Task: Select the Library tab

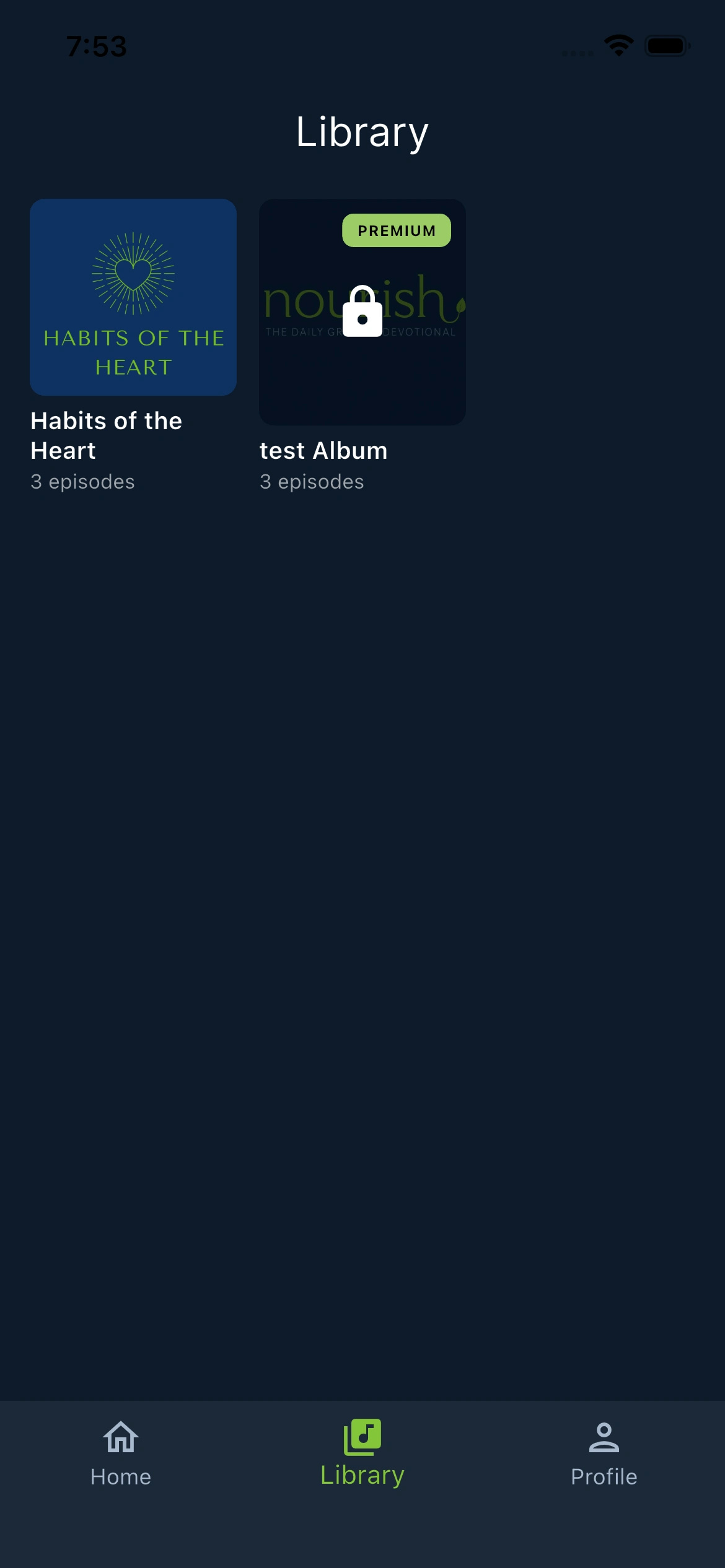Action: pos(362,1453)
